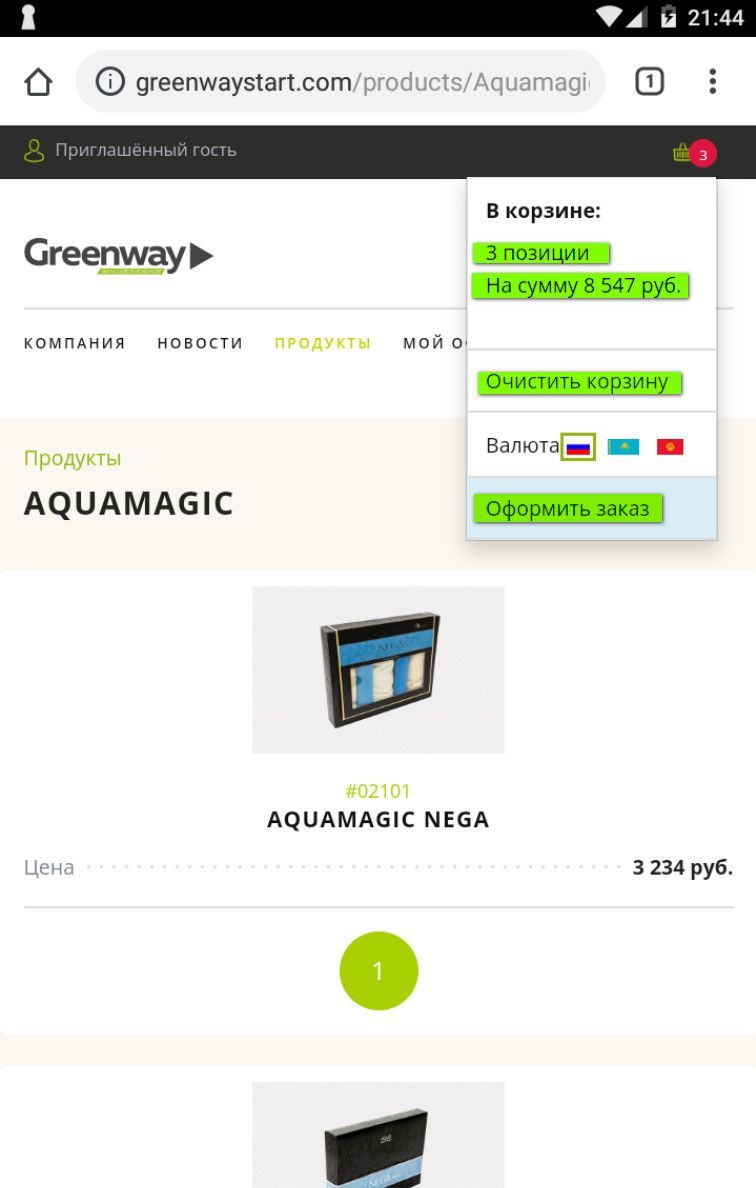Tap the Greenway logo to go home

point(118,255)
